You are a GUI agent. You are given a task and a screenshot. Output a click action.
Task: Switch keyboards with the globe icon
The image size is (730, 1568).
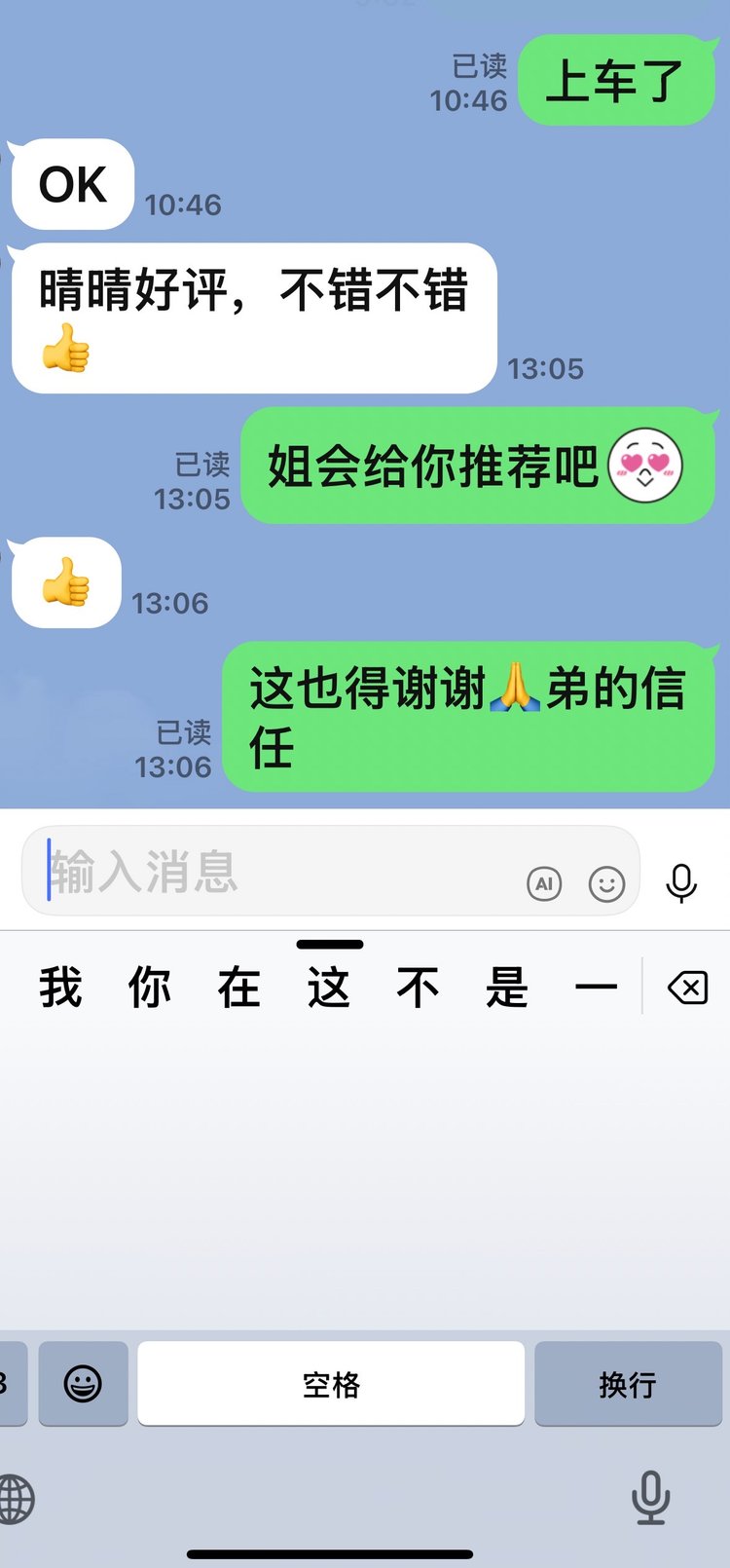click(x=16, y=1499)
